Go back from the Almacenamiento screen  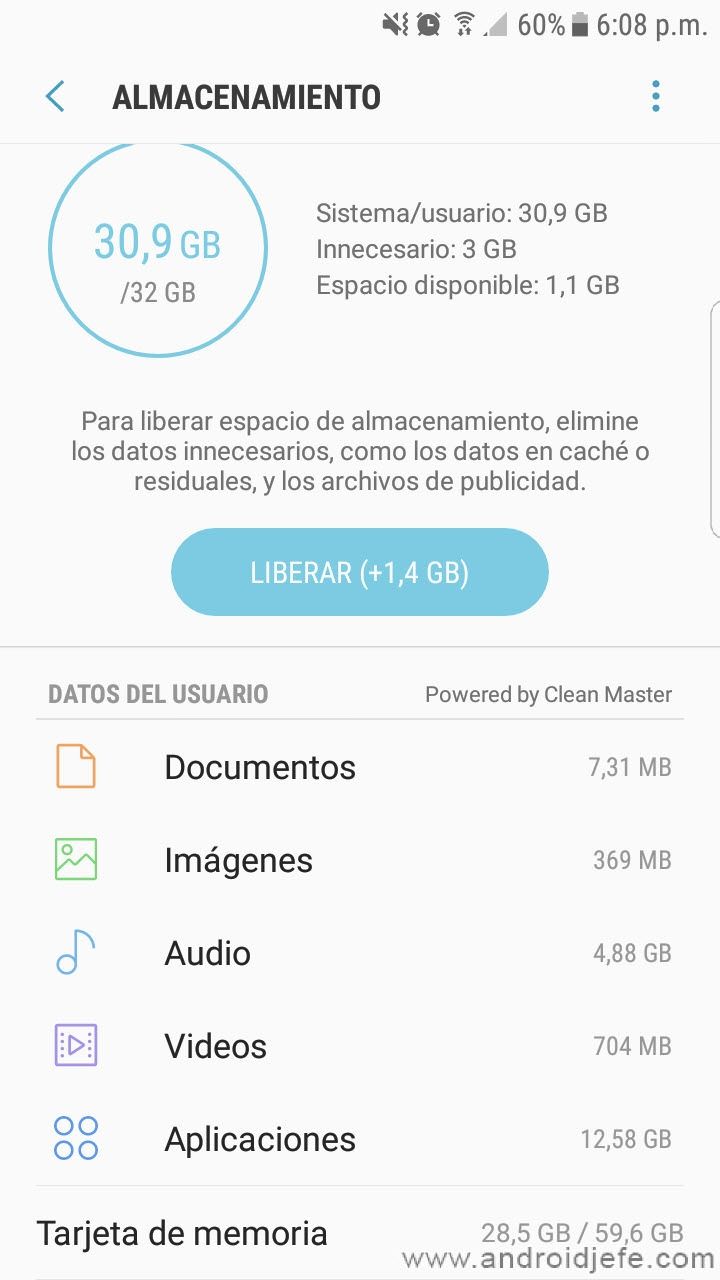(55, 97)
